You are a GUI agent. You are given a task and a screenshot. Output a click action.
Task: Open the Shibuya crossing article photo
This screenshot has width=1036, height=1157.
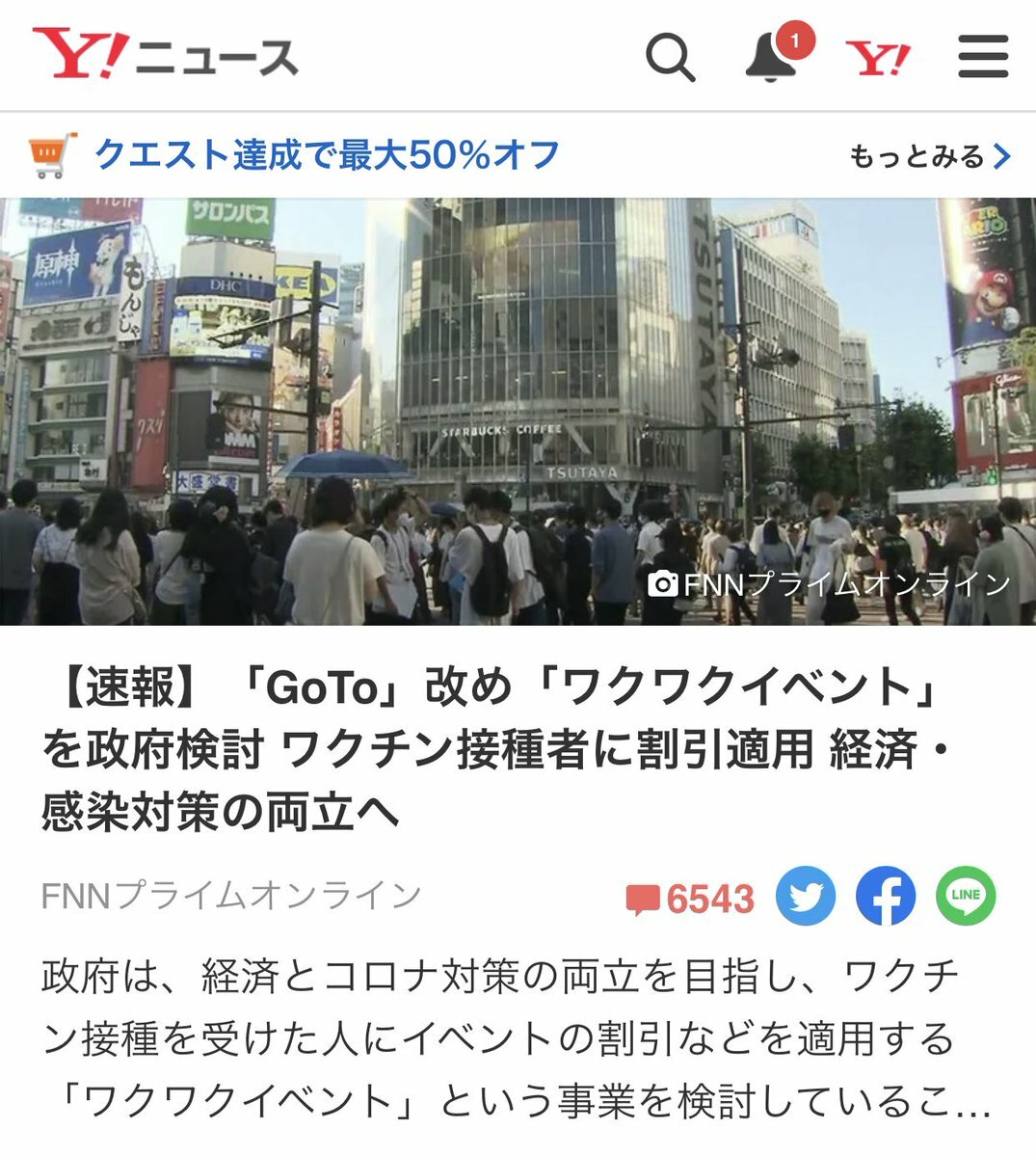click(518, 412)
